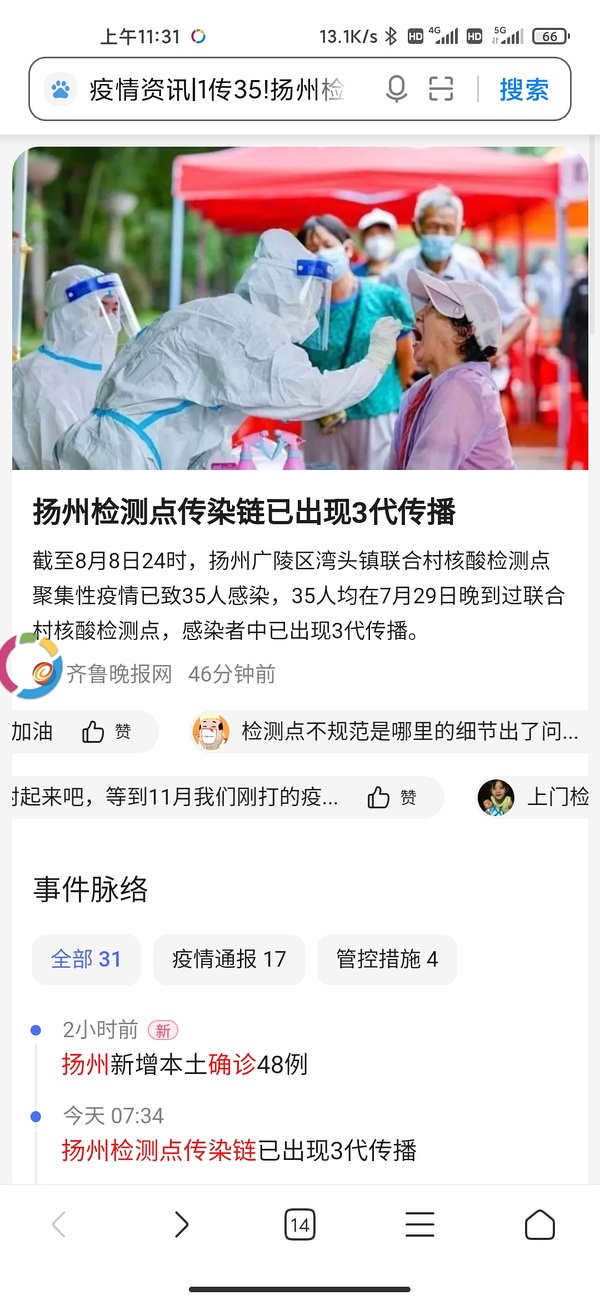600x1300 pixels.
Task: Open the 今天 07:34 timeline entry
Action: click(x=238, y=1150)
